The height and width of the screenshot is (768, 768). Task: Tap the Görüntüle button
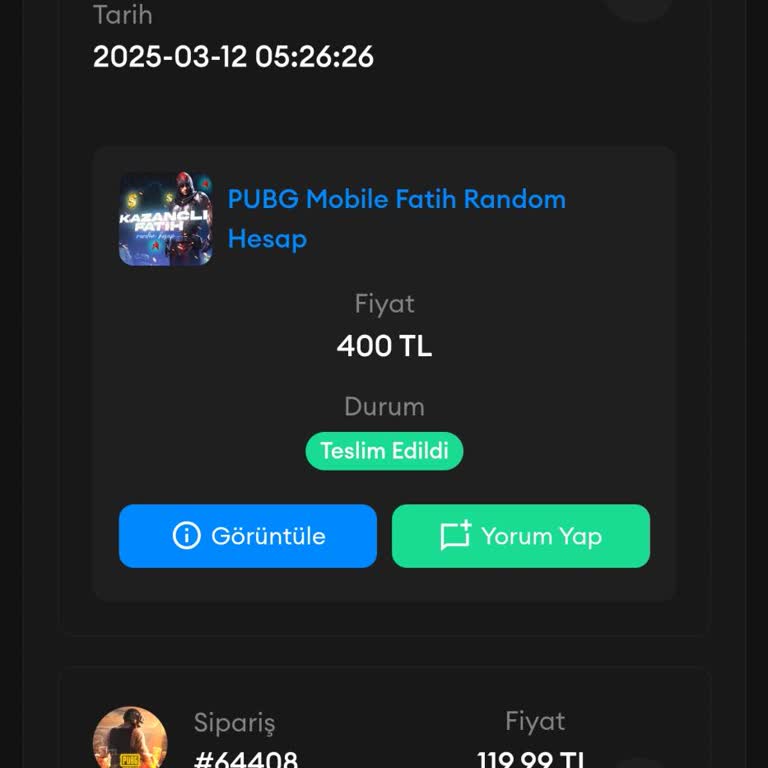tap(247, 536)
